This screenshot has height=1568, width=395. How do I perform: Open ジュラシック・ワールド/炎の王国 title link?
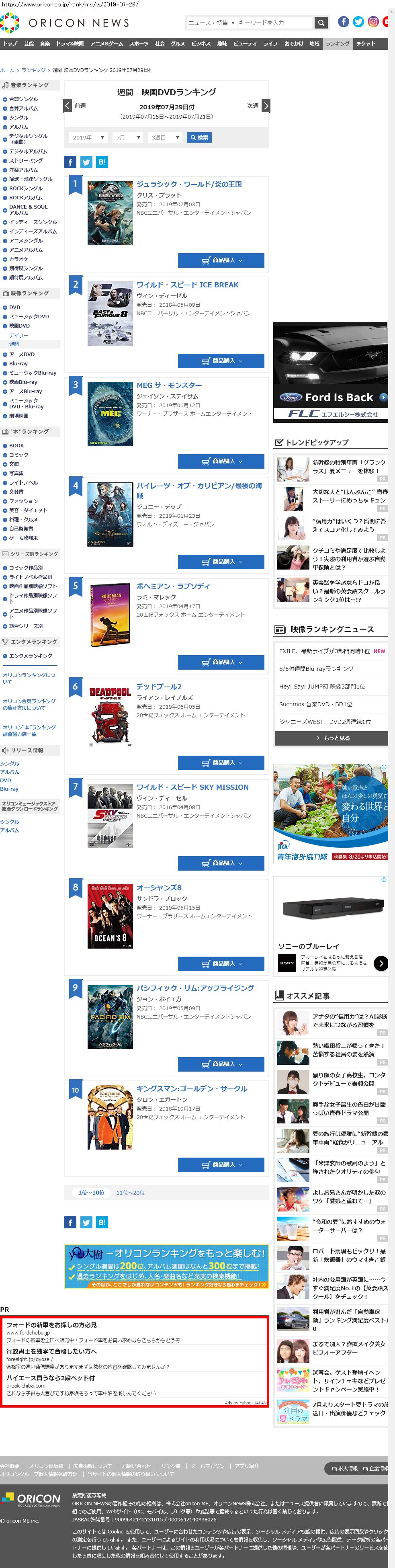[189, 184]
